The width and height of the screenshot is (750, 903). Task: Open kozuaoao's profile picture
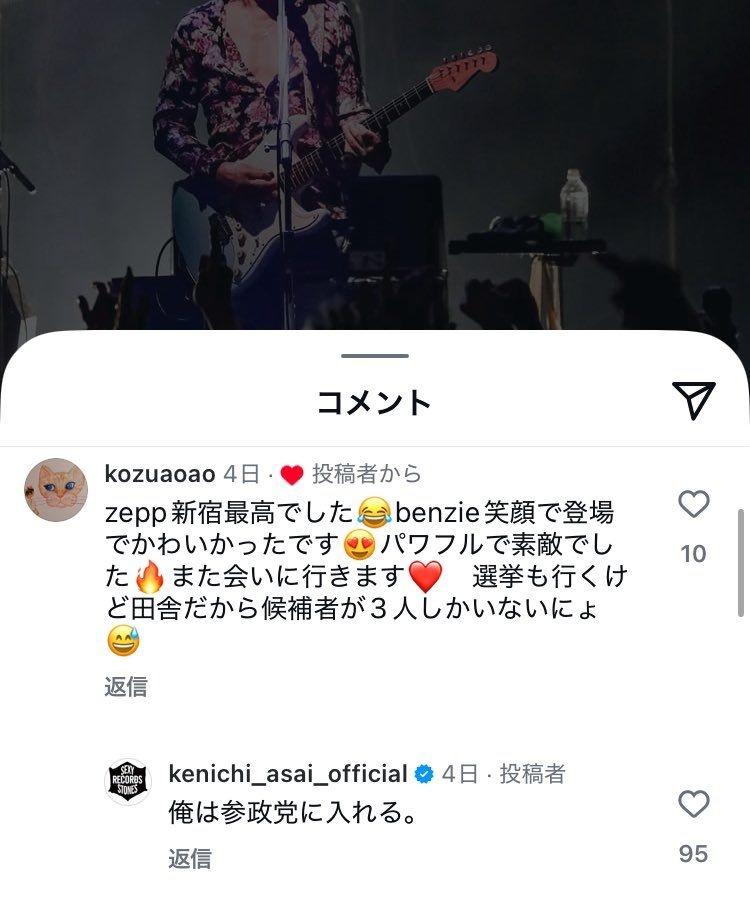pos(56,490)
